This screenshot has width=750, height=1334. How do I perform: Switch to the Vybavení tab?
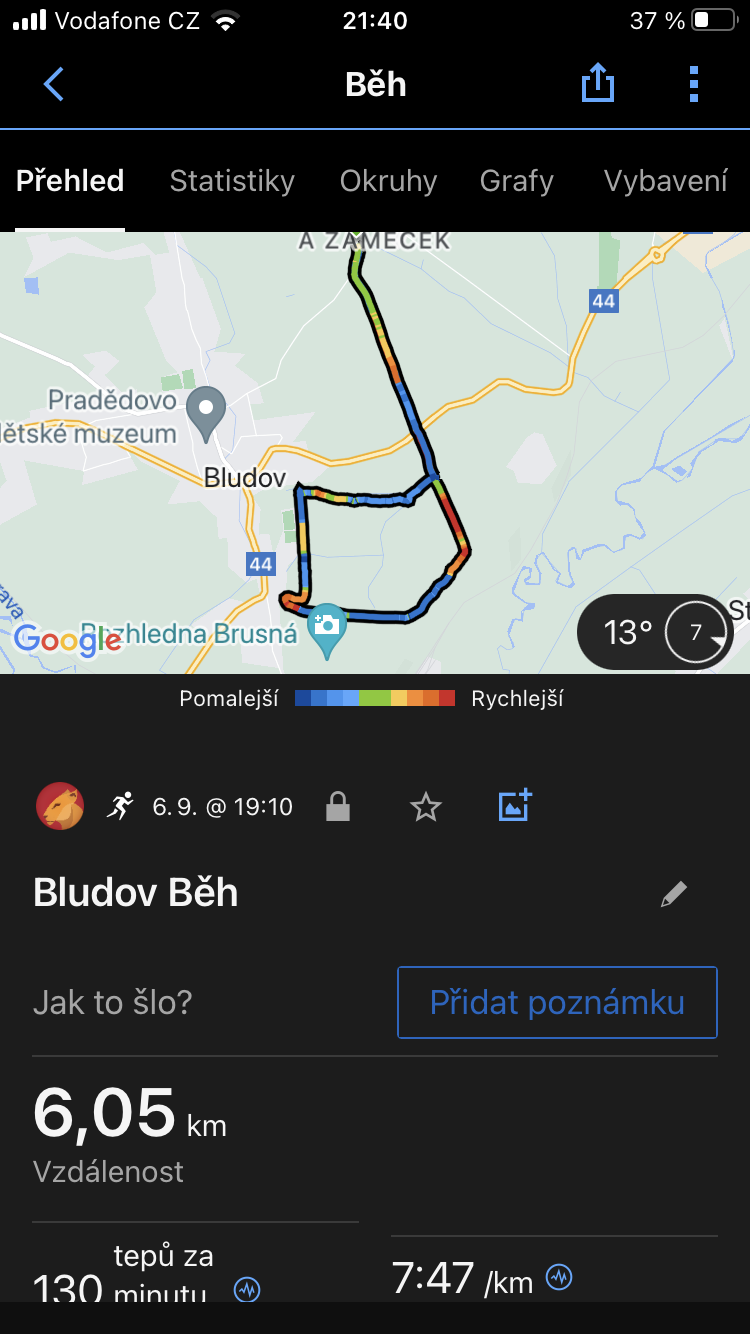coord(665,181)
